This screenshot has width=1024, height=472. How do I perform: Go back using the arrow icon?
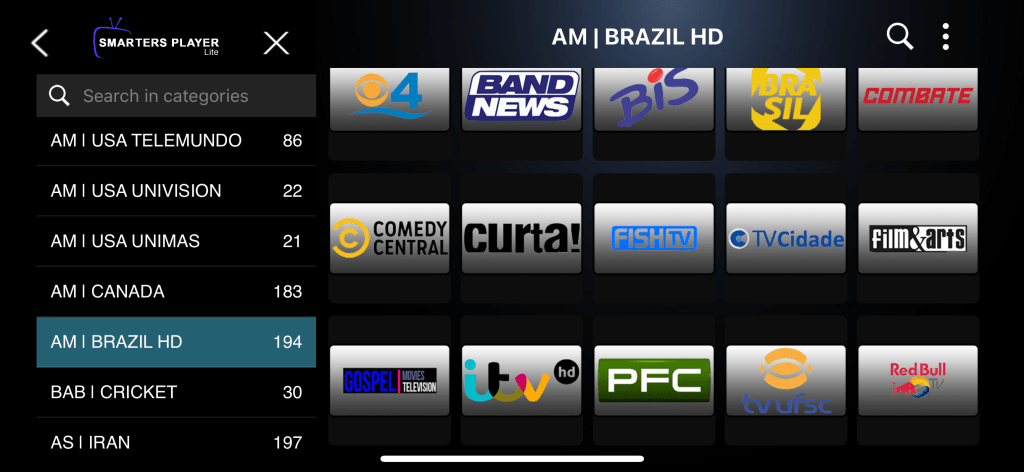pos(40,43)
